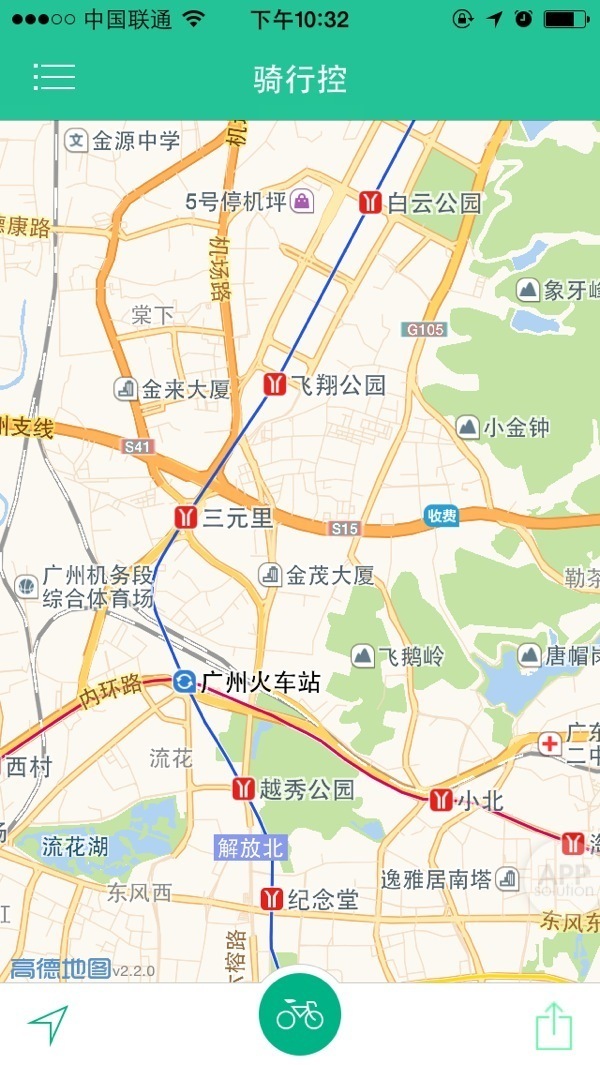The width and height of the screenshot is (600, 1065).
Task: Center map on my current location
Action: point(48,1023)
